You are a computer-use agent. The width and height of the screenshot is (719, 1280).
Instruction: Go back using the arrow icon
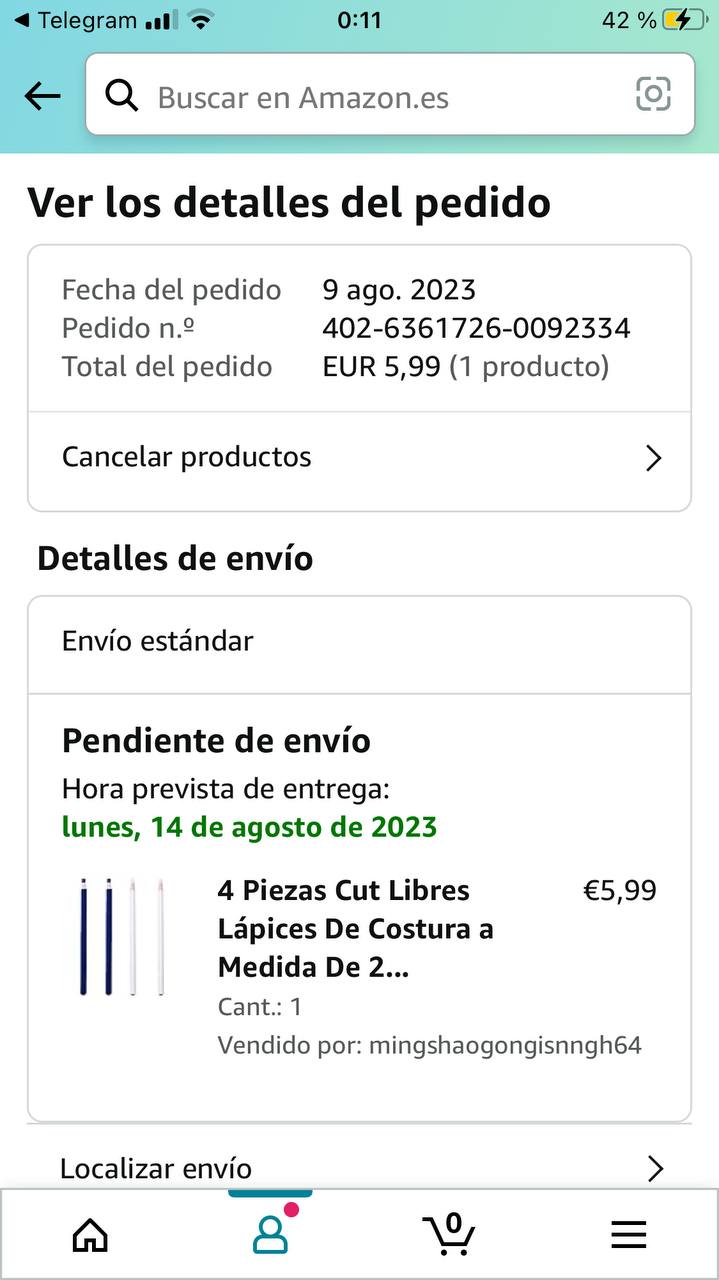42,96
